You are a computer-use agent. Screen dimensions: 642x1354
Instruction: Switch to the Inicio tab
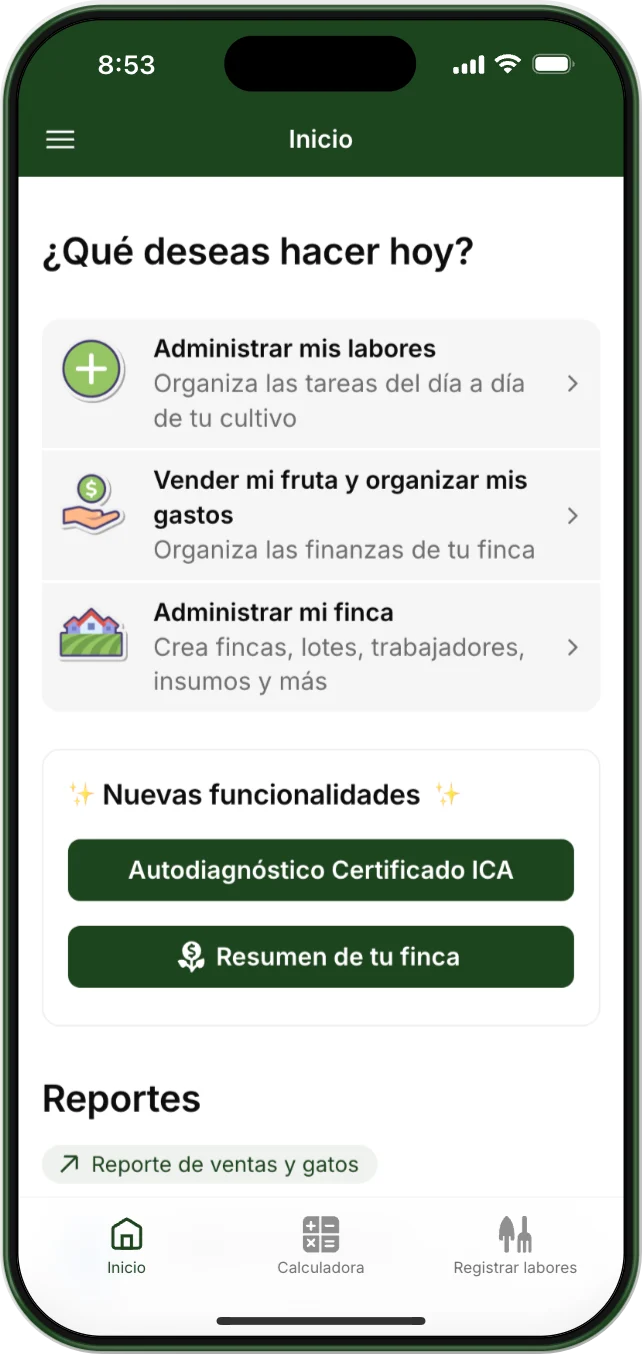(126, 1246)
